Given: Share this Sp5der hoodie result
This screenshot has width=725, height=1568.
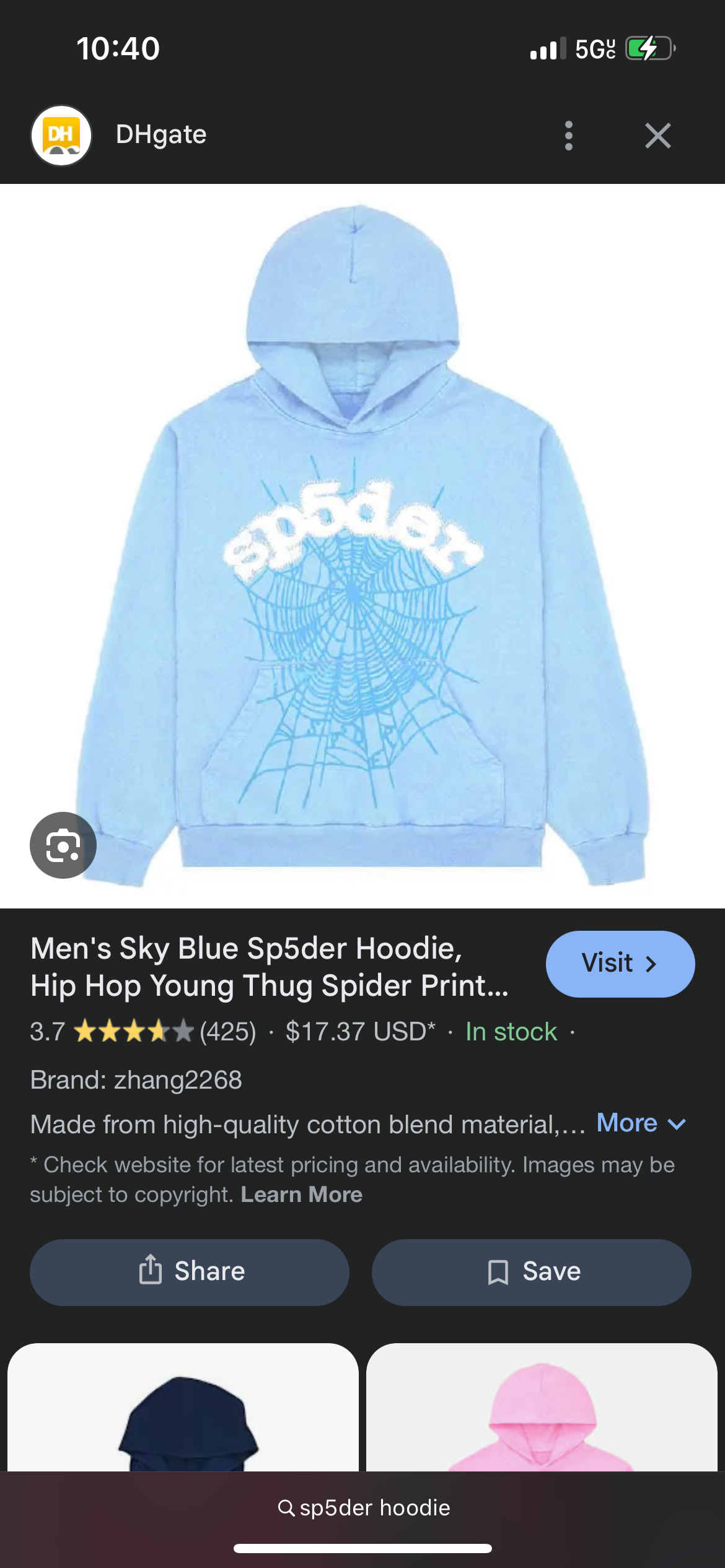Looking at the screenshot, I should [190, 1271].
